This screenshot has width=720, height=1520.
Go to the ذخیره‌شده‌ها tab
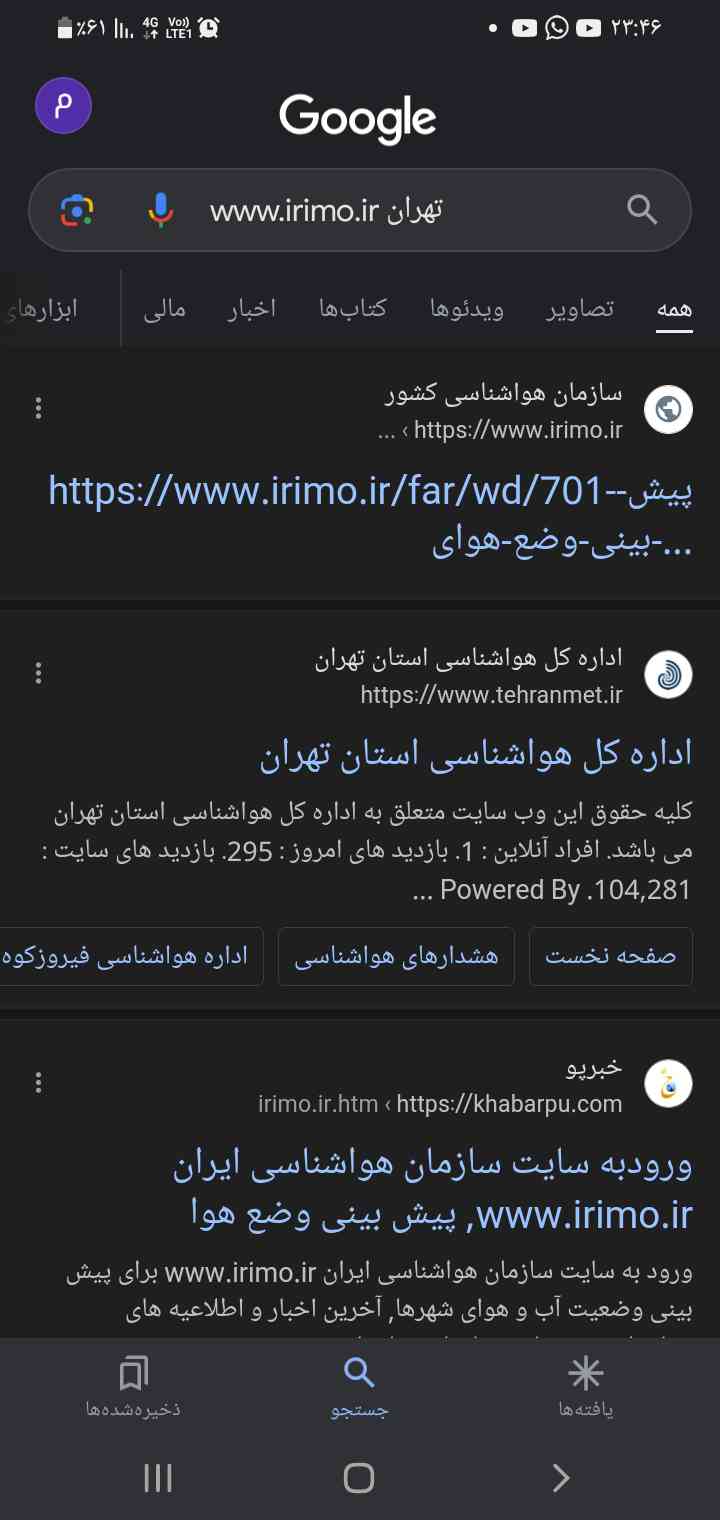tap(133, 1388)
